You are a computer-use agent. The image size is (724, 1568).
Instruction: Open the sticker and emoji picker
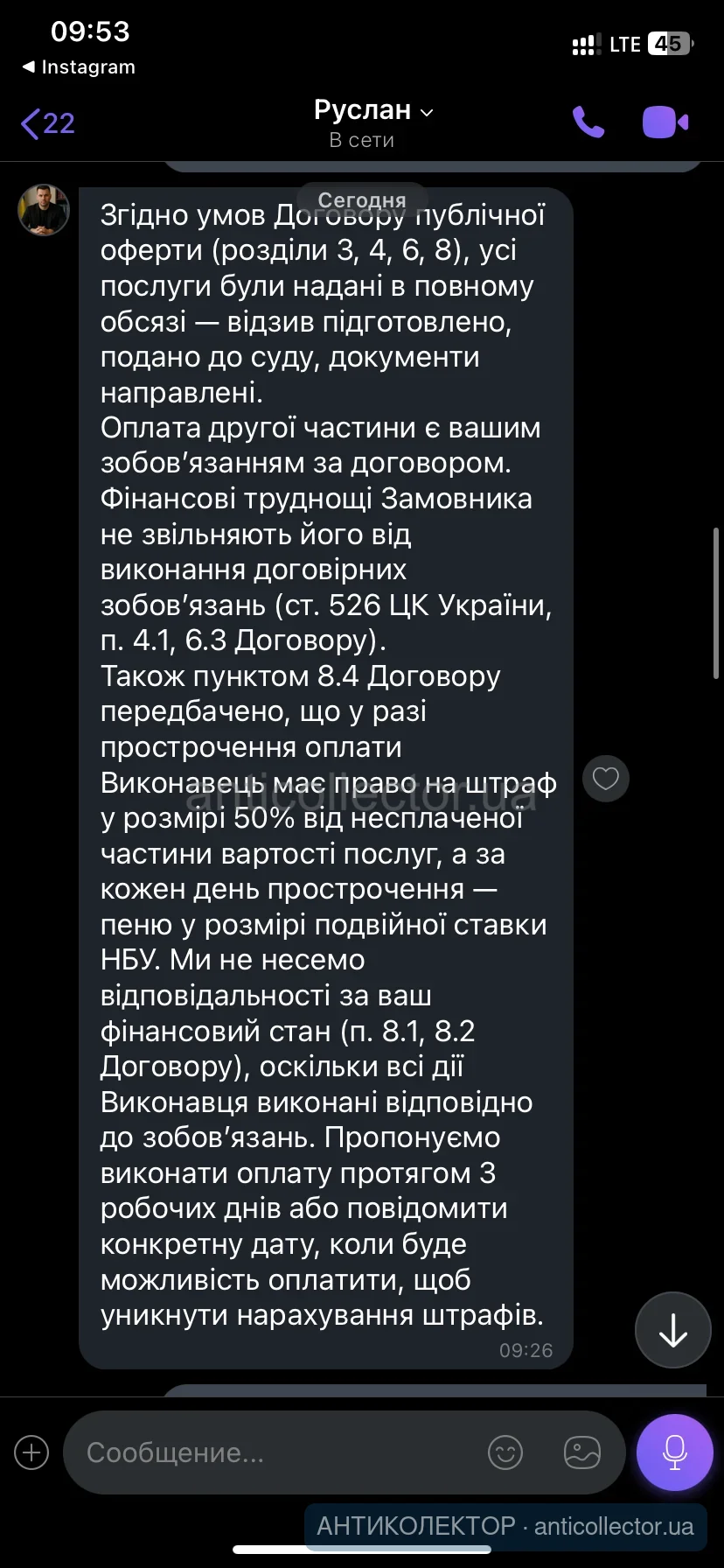coord(505,1452)
